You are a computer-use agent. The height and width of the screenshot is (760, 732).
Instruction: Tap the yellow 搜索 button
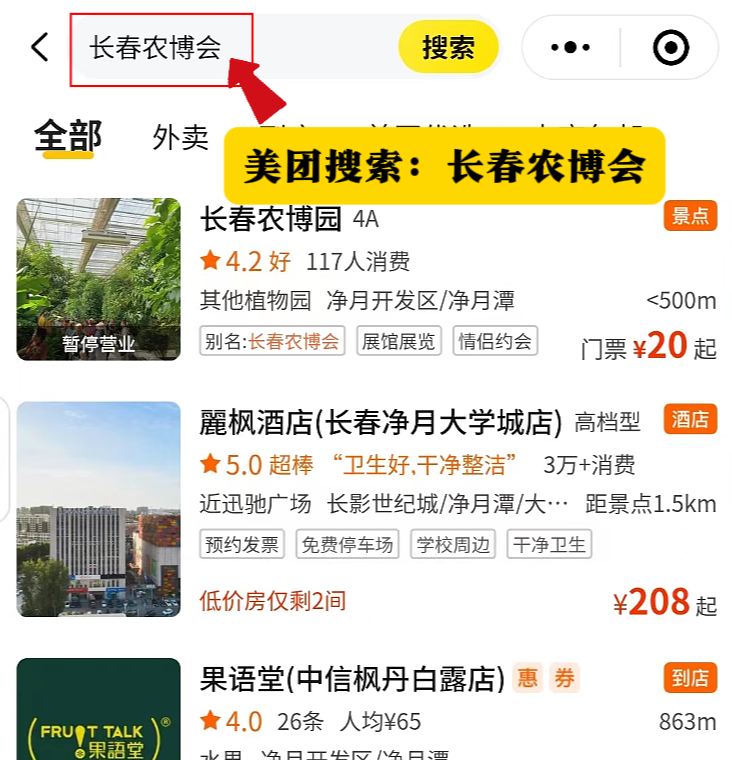pyautogui.click(x=447, y=47)
